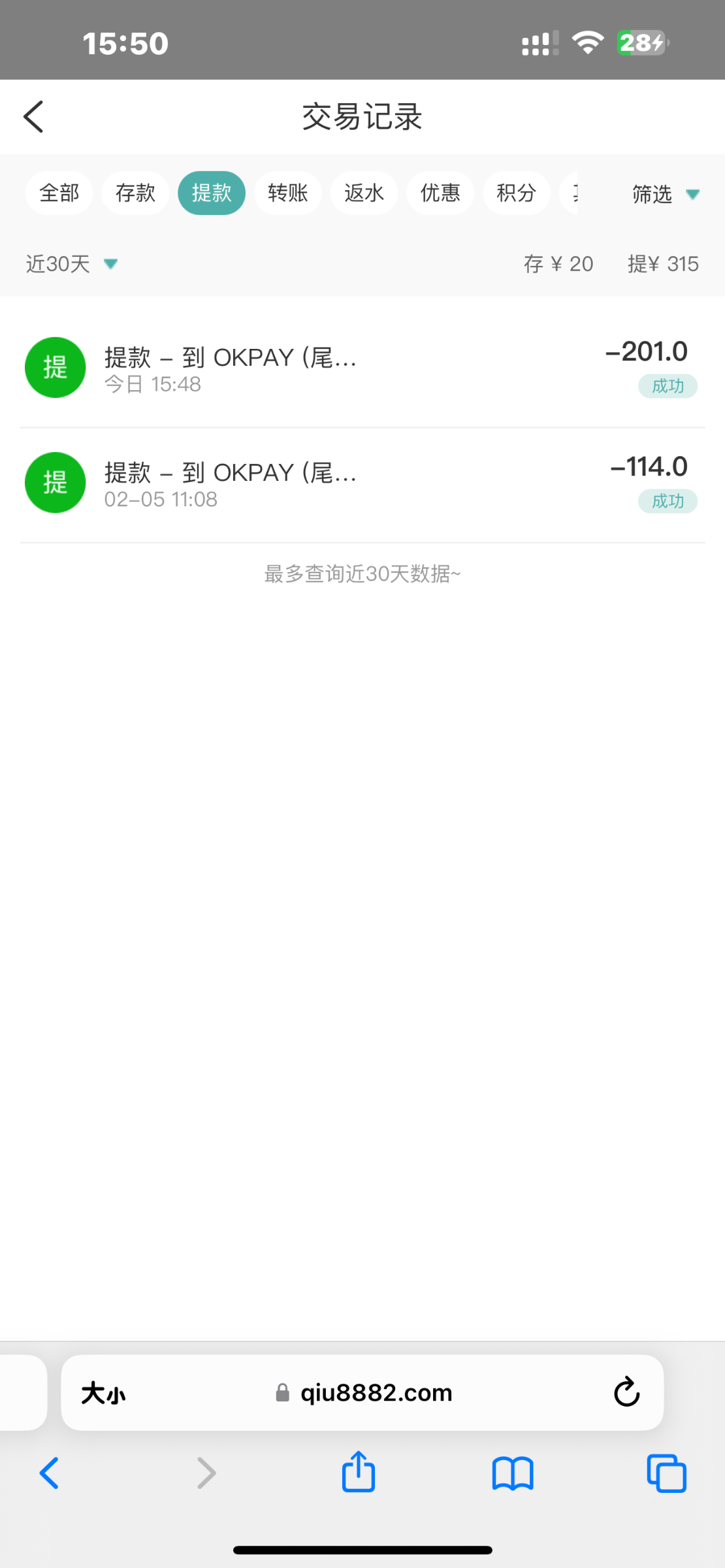Viewport: 725px width, 1568px height.
Task: Open the -201.0 withdrawal record
Action: coord(362,367)
